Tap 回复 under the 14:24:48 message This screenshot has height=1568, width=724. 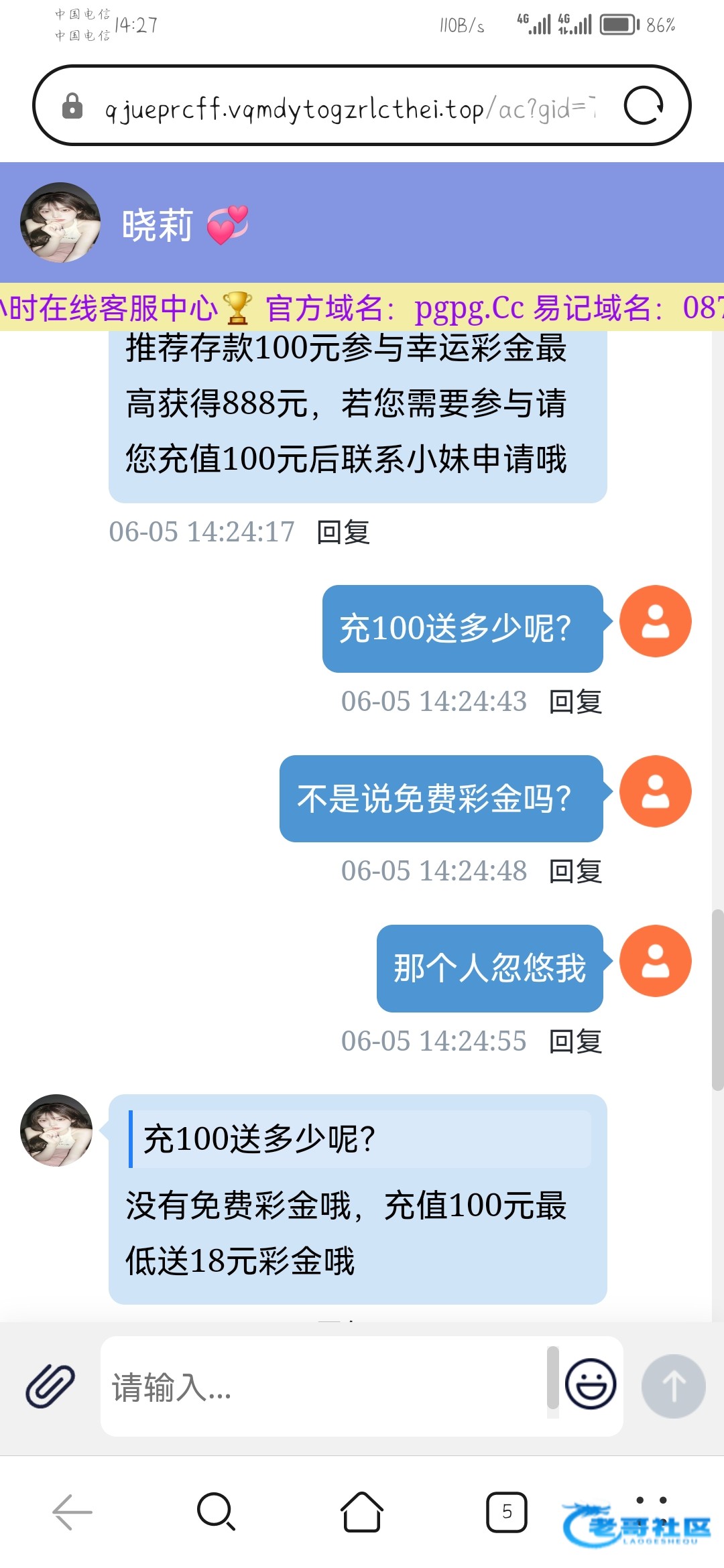coord(575,872)
